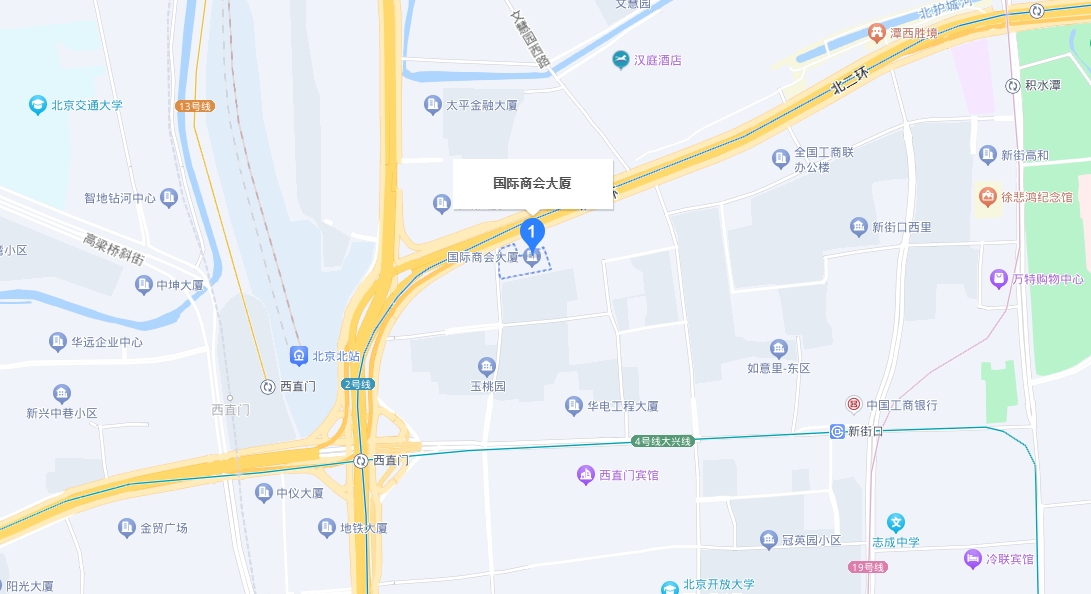This screenshot has height=594, width=1091.
Task: Tap the 中国工商银行 bank point
Action: 853,405
